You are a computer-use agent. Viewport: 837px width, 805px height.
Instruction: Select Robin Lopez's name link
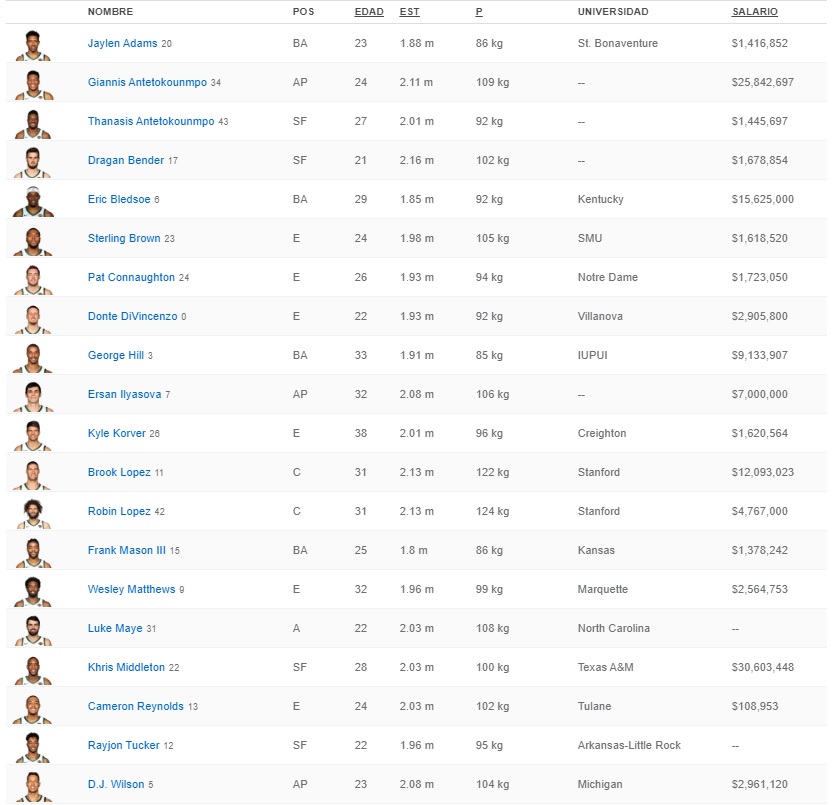[x=119, y=512]
